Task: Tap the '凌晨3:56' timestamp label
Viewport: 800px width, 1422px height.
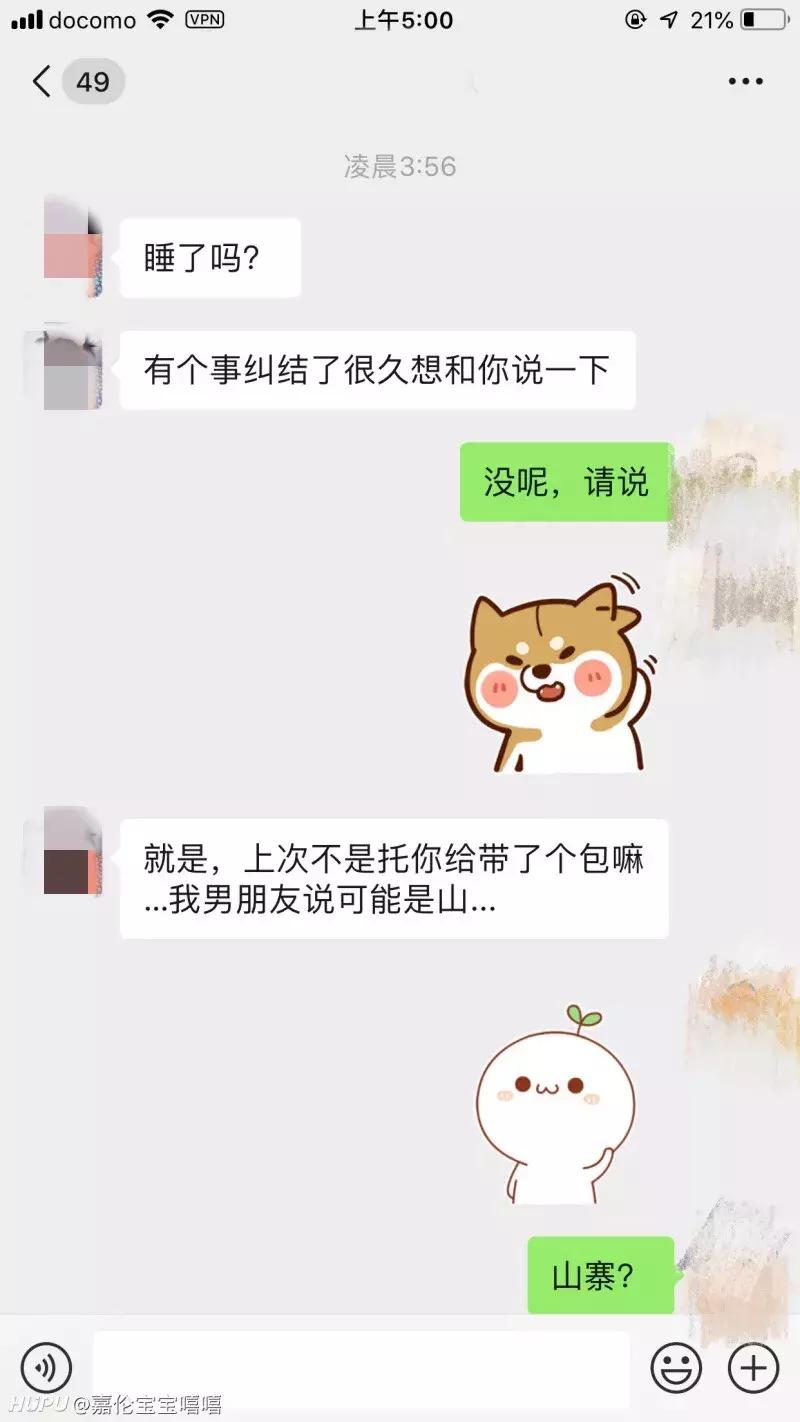Action: tap(400, 167)
